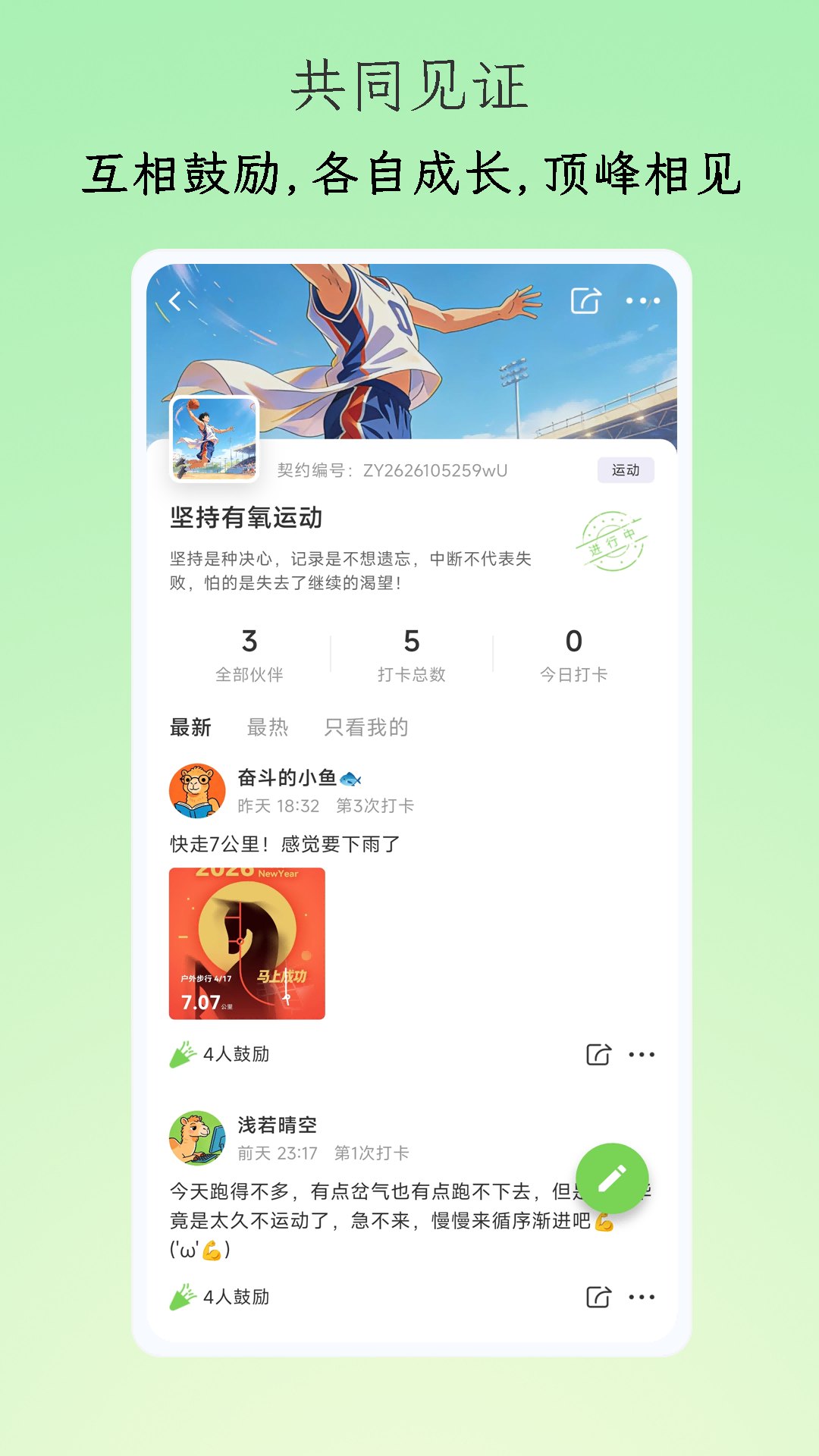Open the share icon on 奋斗的小鱼's post
This screenshot has width=819, height=1456.
coord(599,1053)
